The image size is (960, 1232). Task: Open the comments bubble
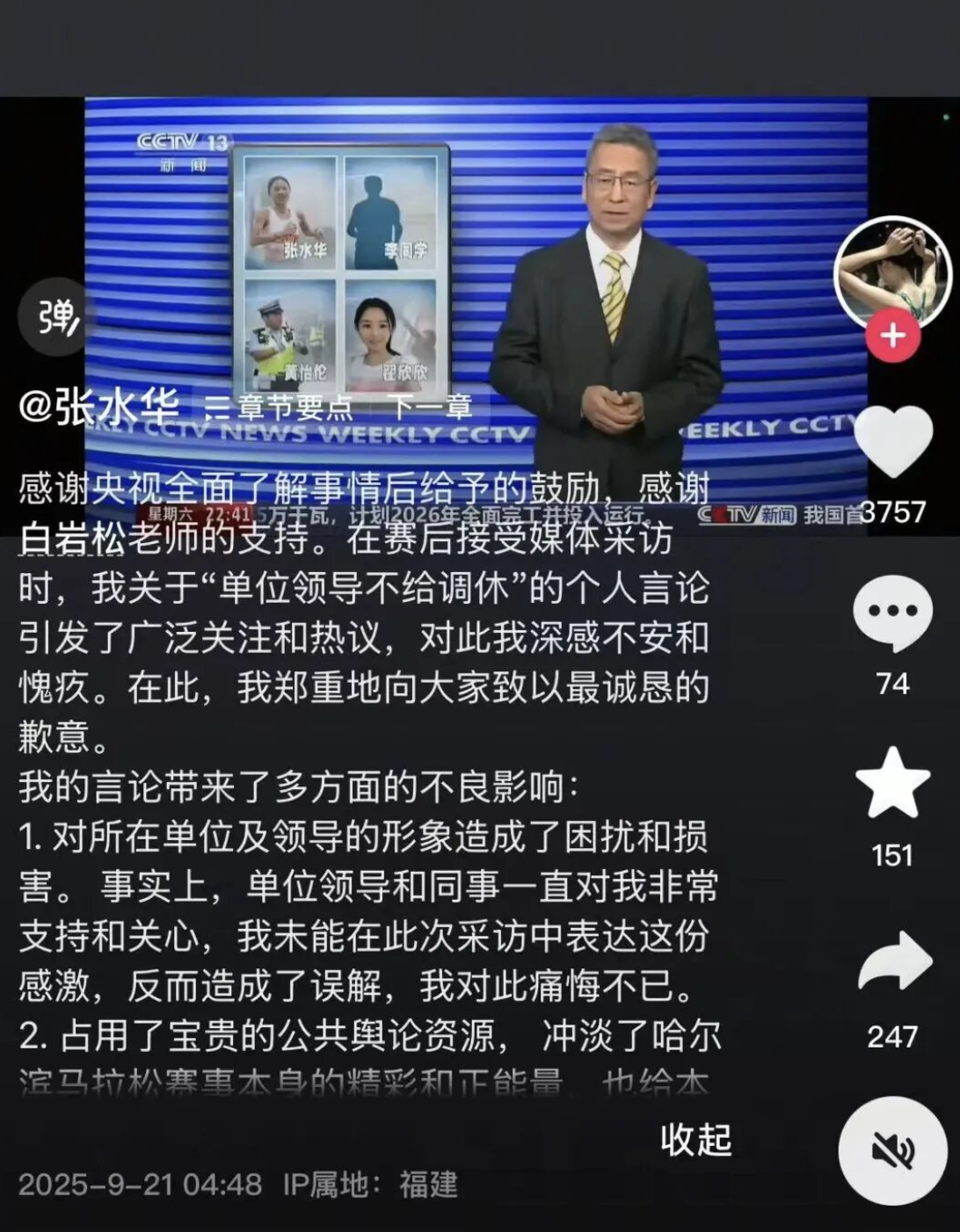pyautogui.click(x=892, y=612)
